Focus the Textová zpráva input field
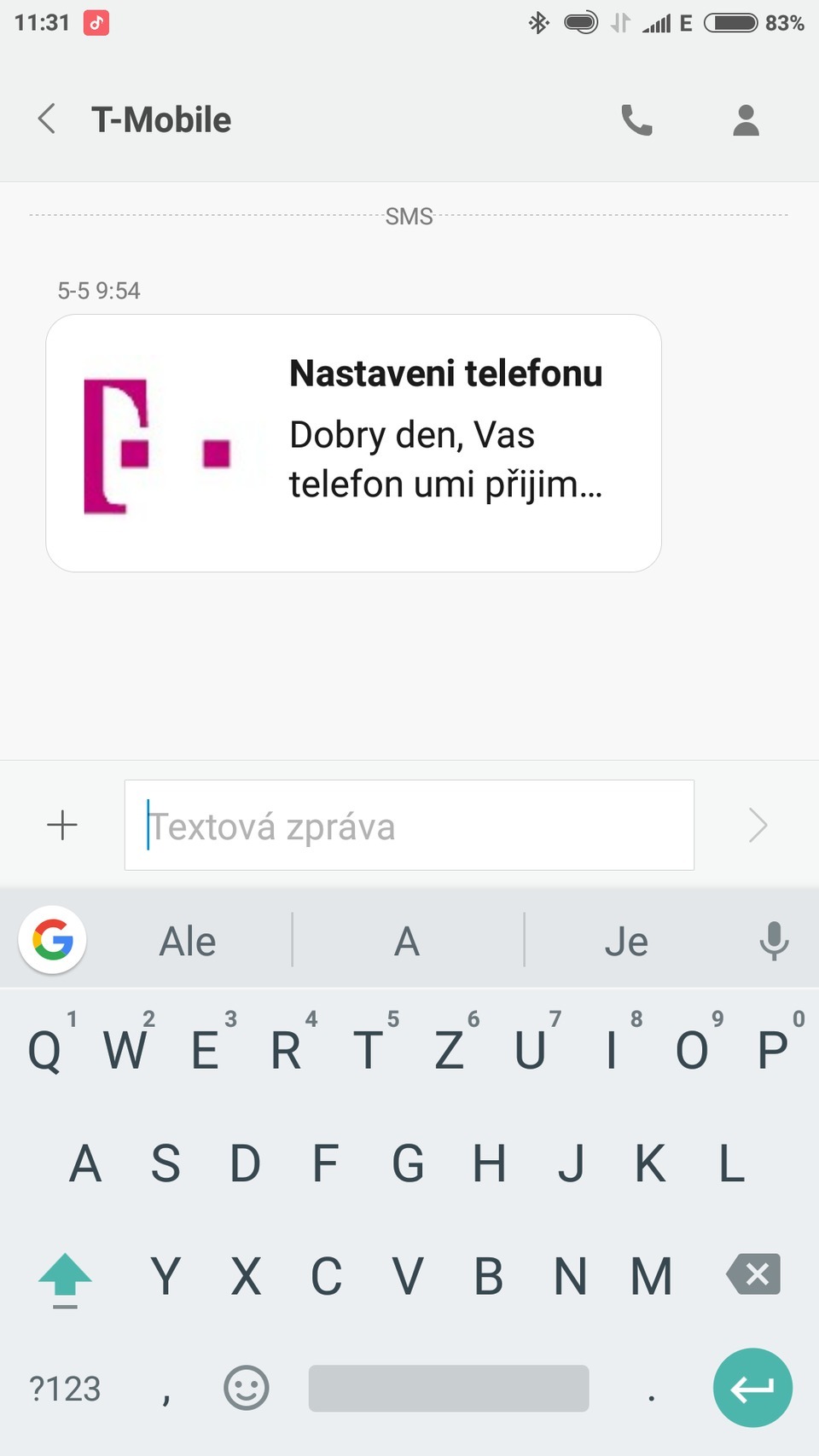 click(409, 826)
